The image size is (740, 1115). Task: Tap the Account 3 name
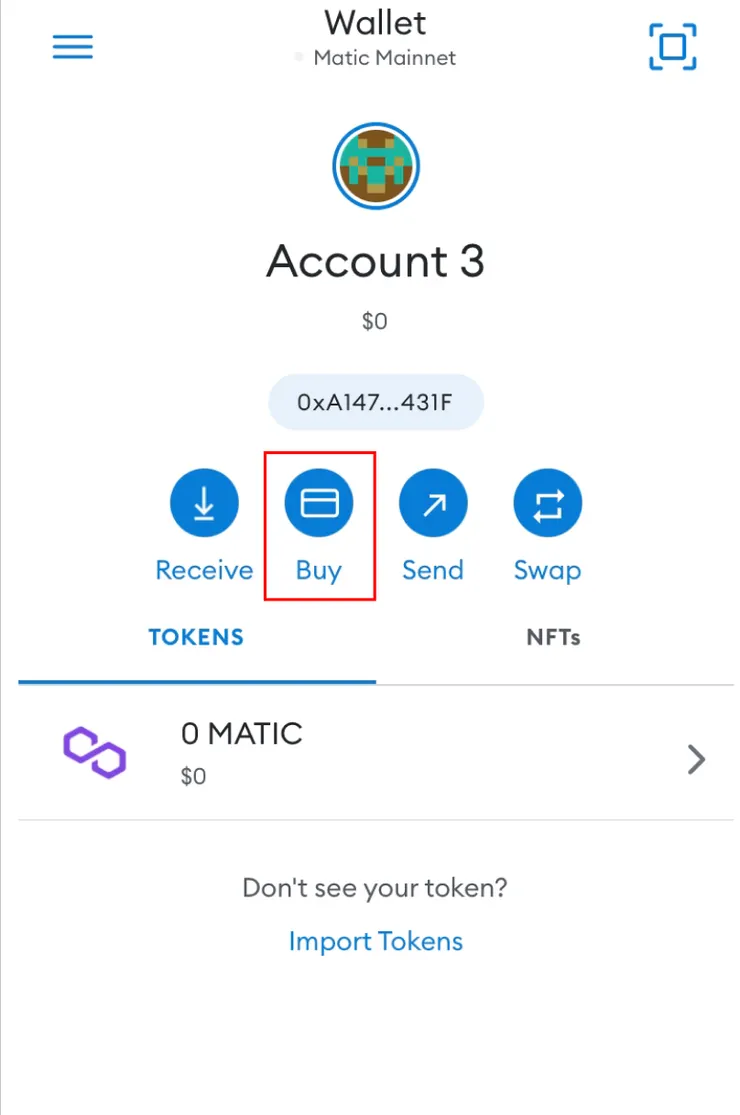point(375,260)
